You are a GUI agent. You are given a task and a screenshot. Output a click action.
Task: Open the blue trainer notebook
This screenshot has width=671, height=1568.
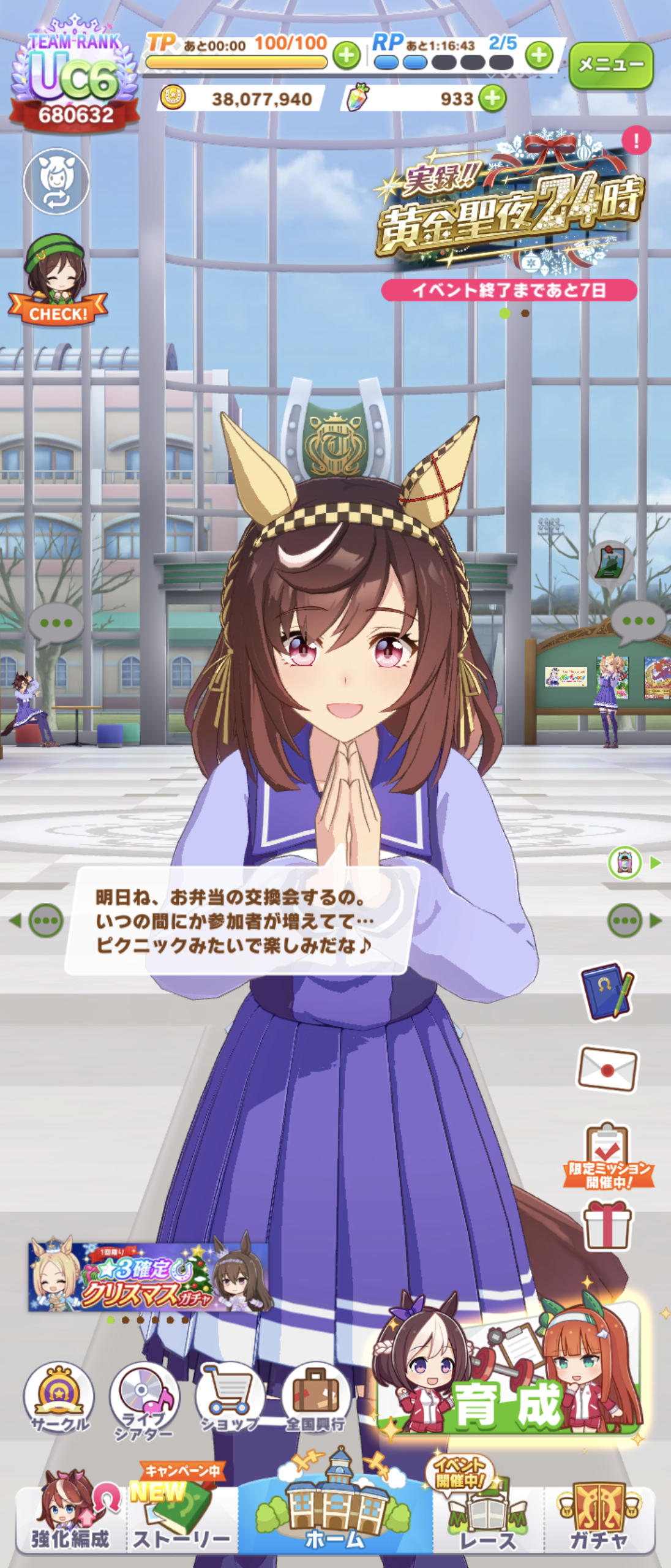607,992
